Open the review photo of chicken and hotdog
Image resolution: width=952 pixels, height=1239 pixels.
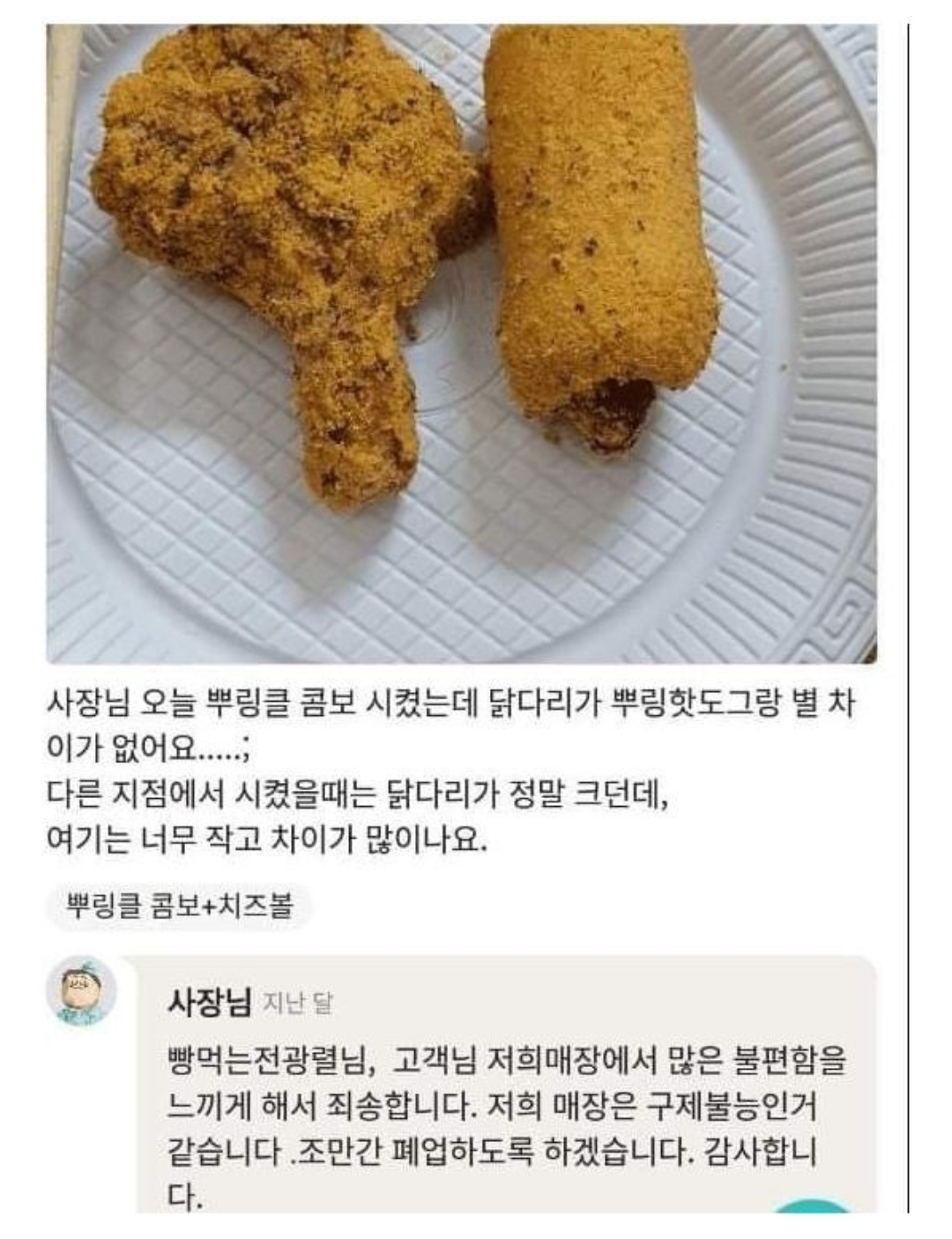[x=461, y=344]
